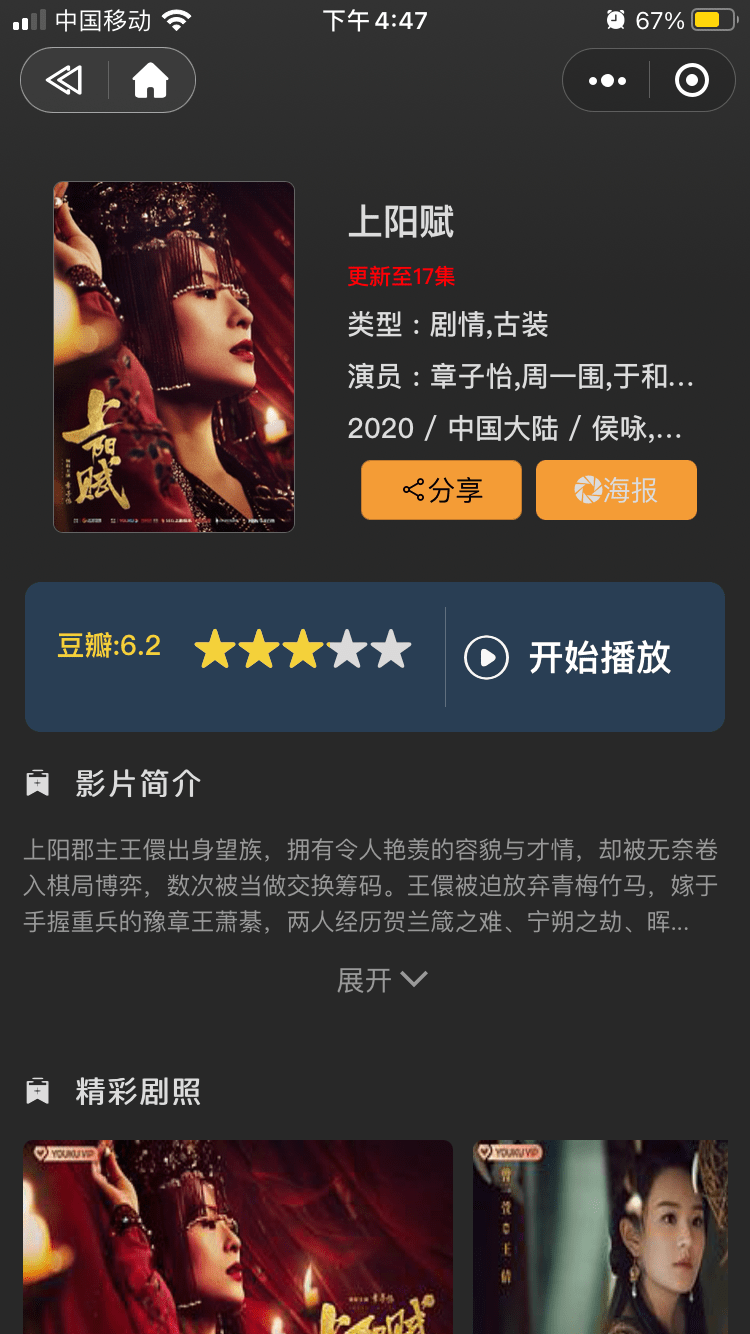Return to the mini program home
750x1334 pixels.
[x=151, y=80]
